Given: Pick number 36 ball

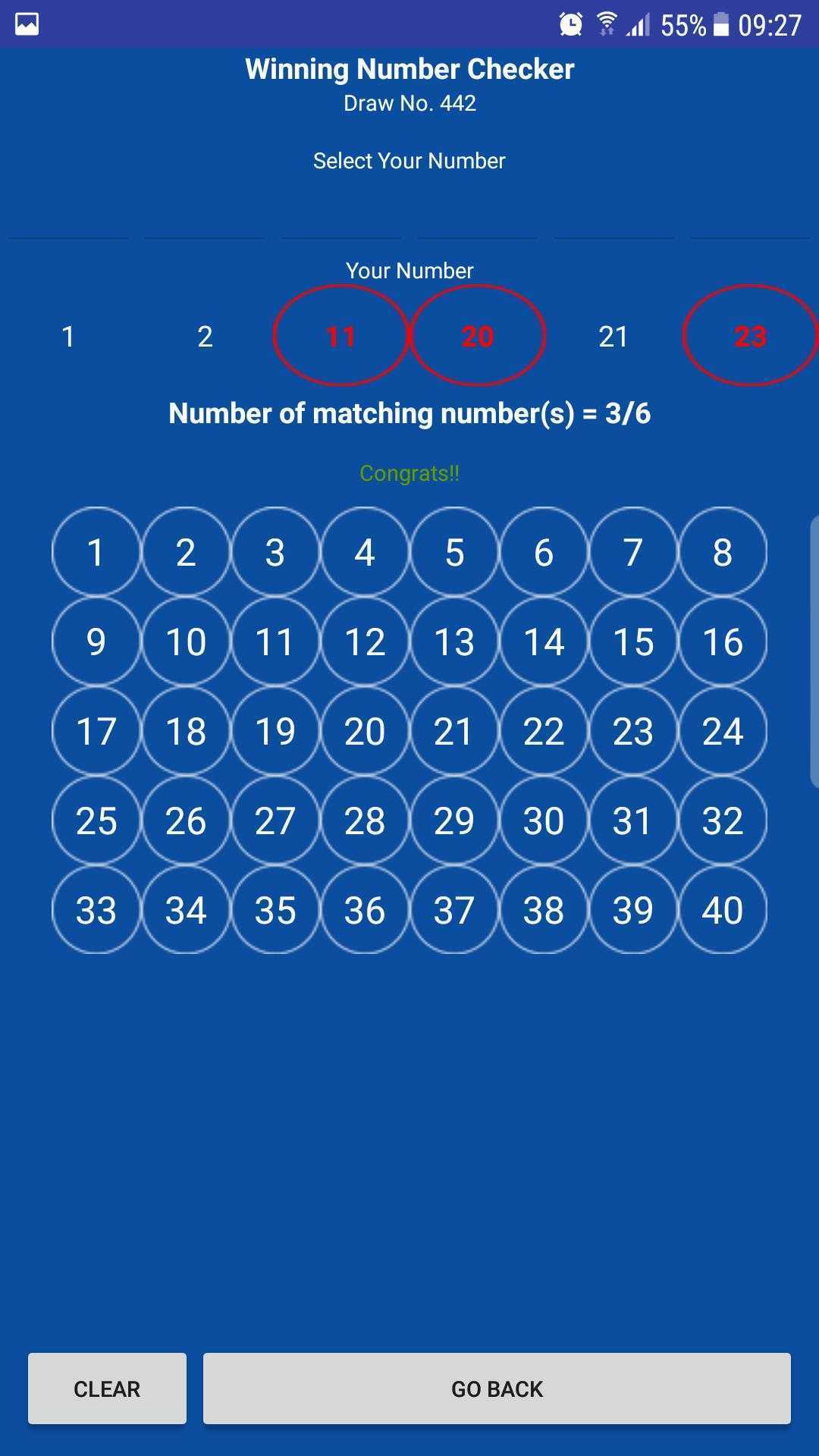Looking at the screenshot, I should [365, 910].
